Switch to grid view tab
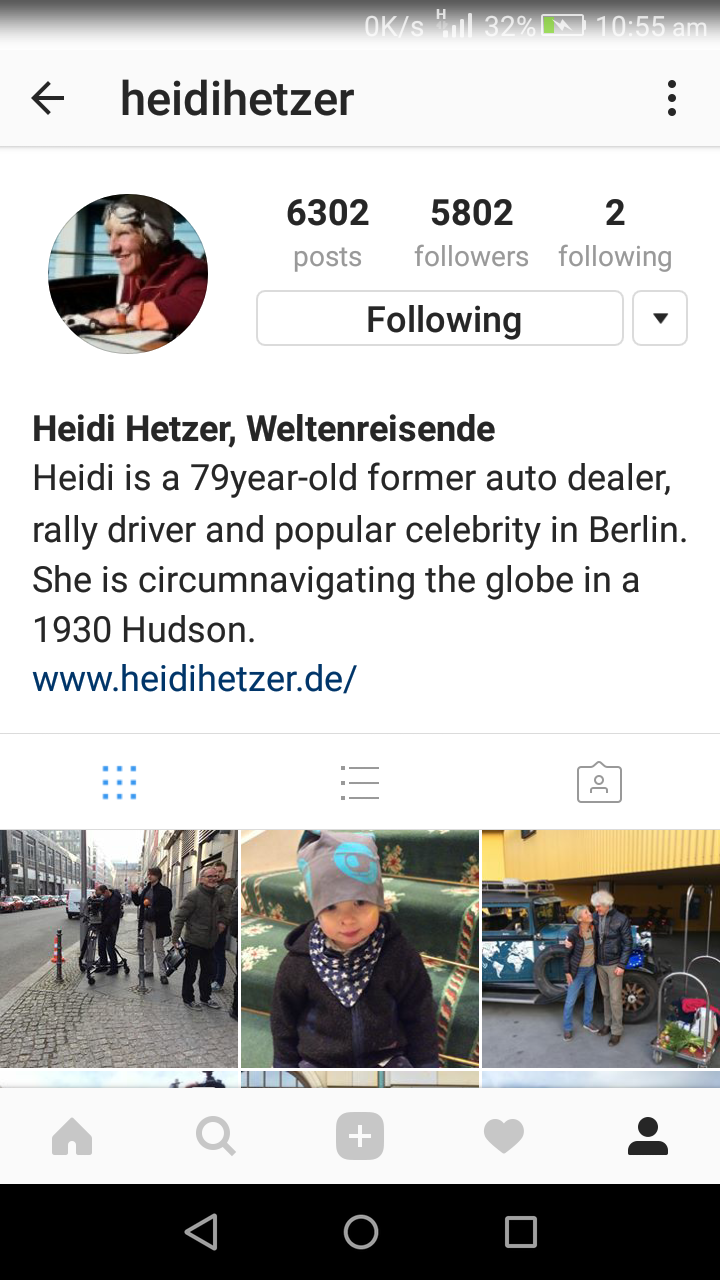This screenshot has width=720, height=1280. (120, 782)
